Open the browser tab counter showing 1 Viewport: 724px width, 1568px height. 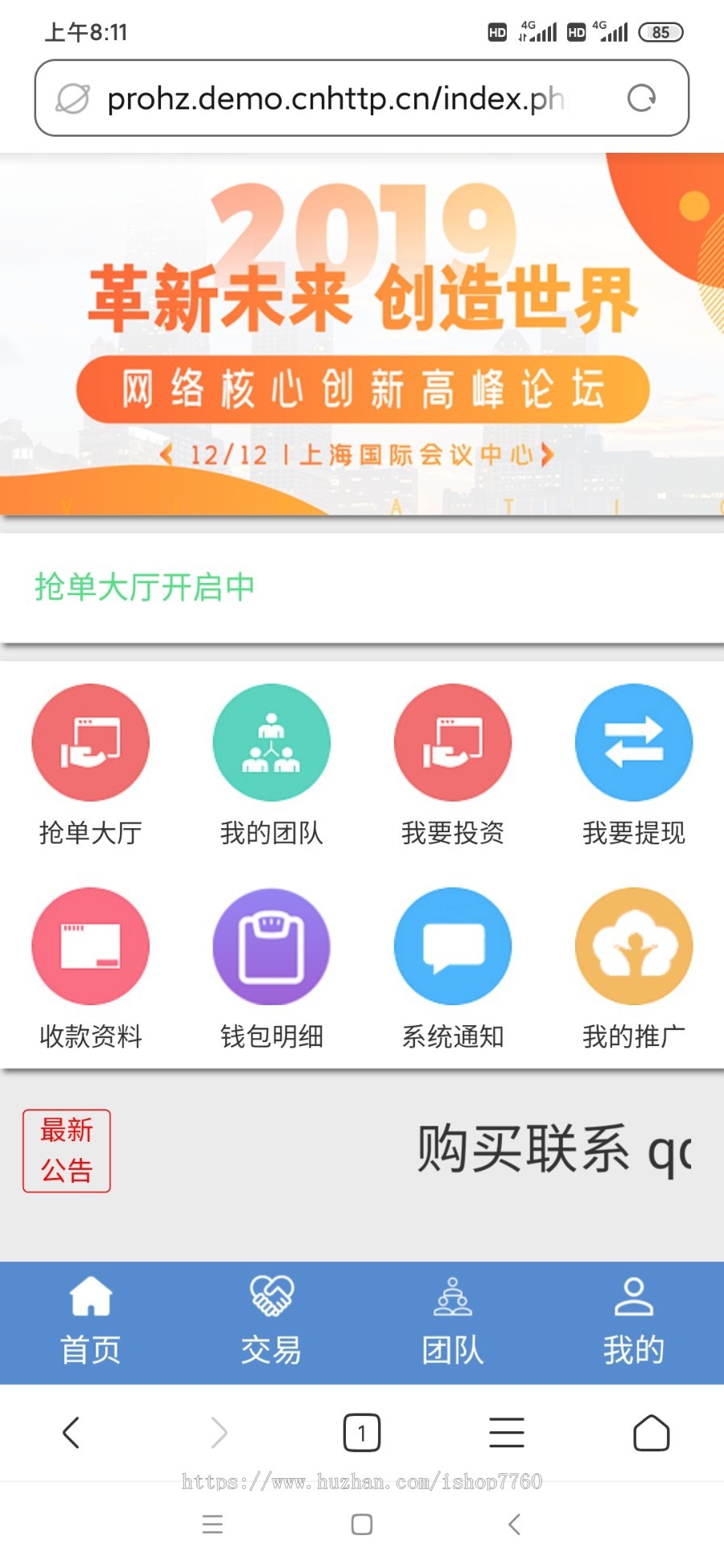(362, 1432)
